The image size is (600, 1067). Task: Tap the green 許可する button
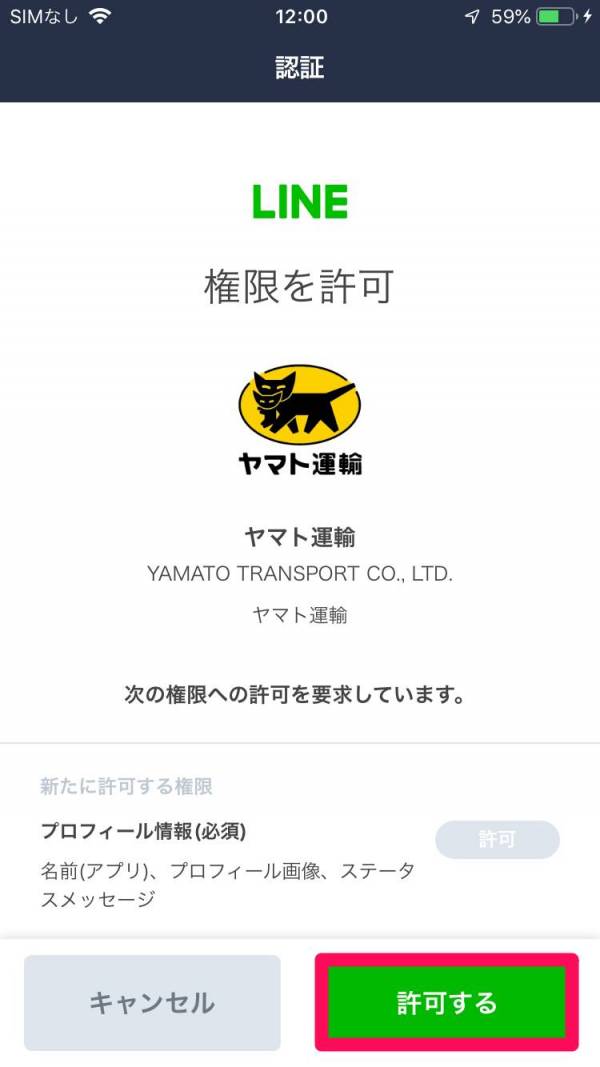point(447,1002)
